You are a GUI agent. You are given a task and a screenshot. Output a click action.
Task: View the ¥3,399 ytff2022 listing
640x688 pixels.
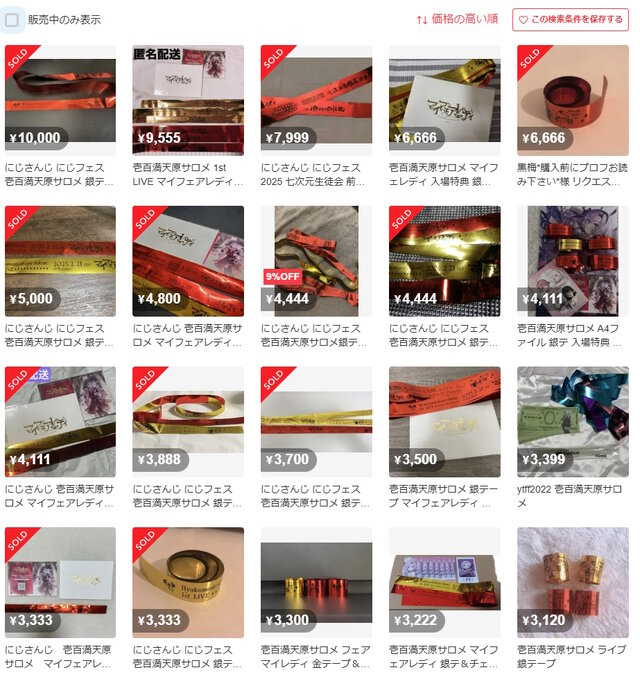point(572,421)
